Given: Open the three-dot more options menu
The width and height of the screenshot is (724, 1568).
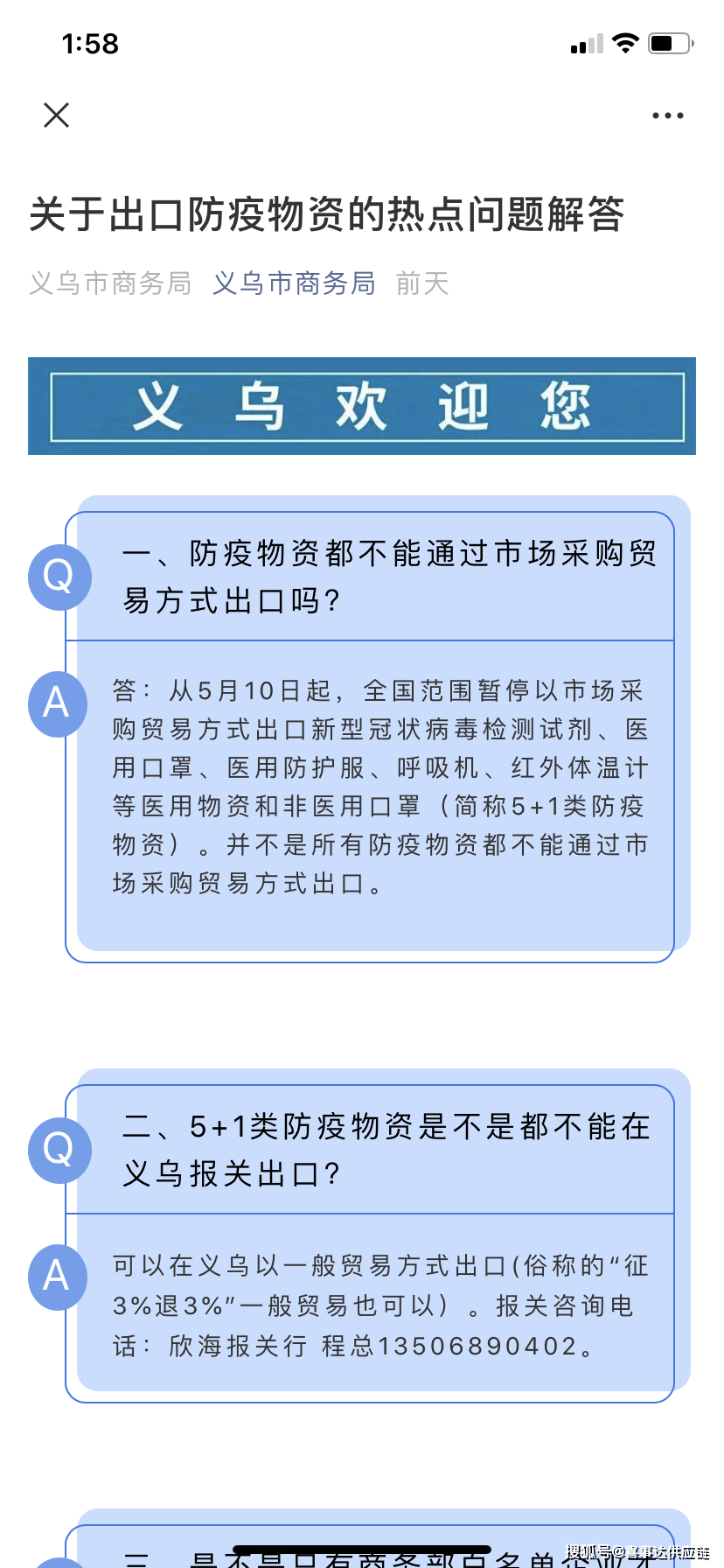Looking at the screenshot, I should coord(667,115).
